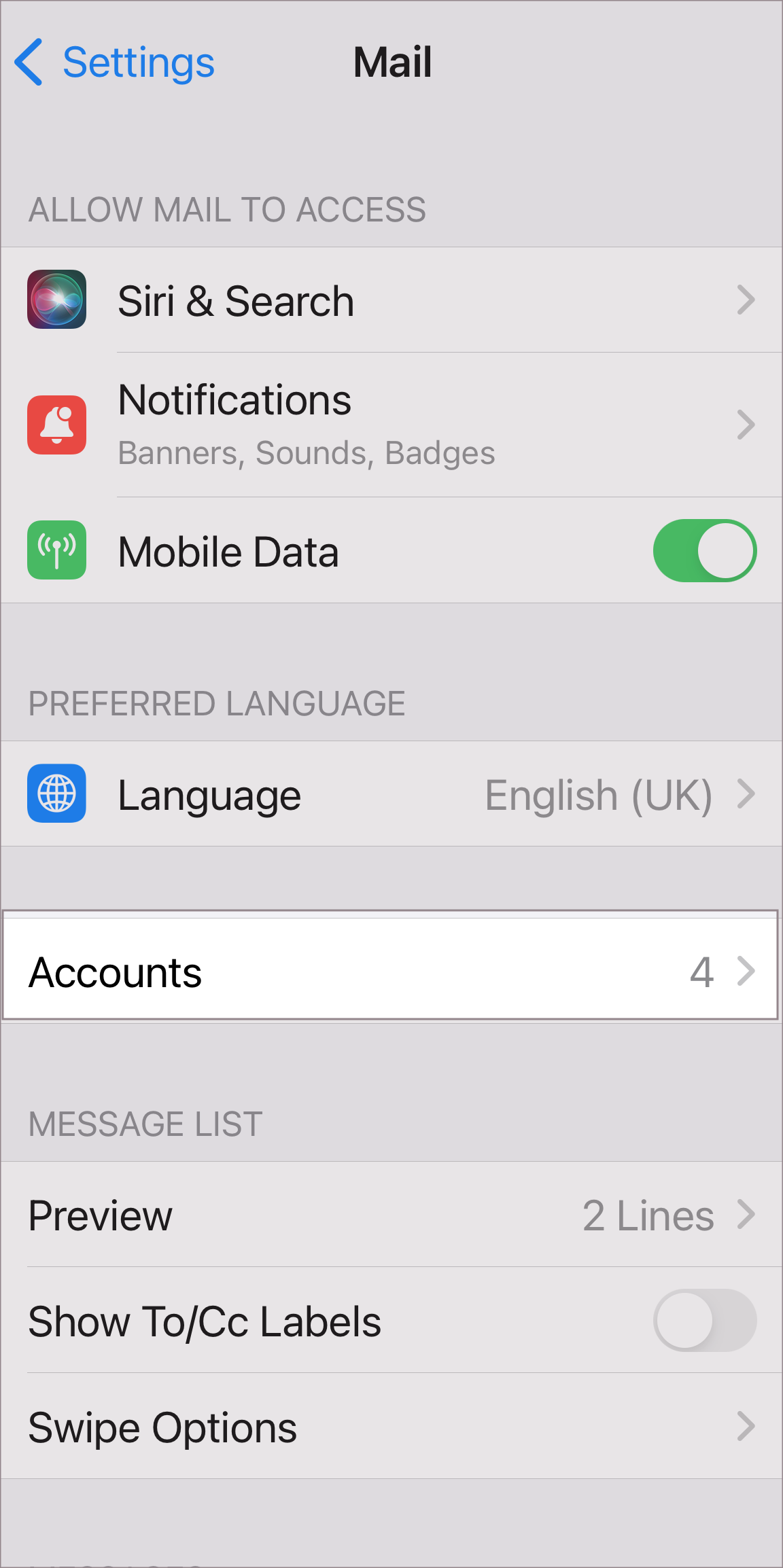Enable Show To/Cc Labels
Image resolution: width=783 pixels, height=1568 pixels.
[704, 1321]
